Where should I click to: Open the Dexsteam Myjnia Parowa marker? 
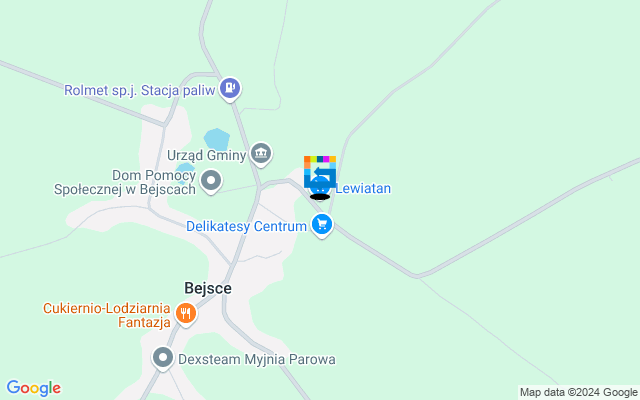tap(163, 358)
